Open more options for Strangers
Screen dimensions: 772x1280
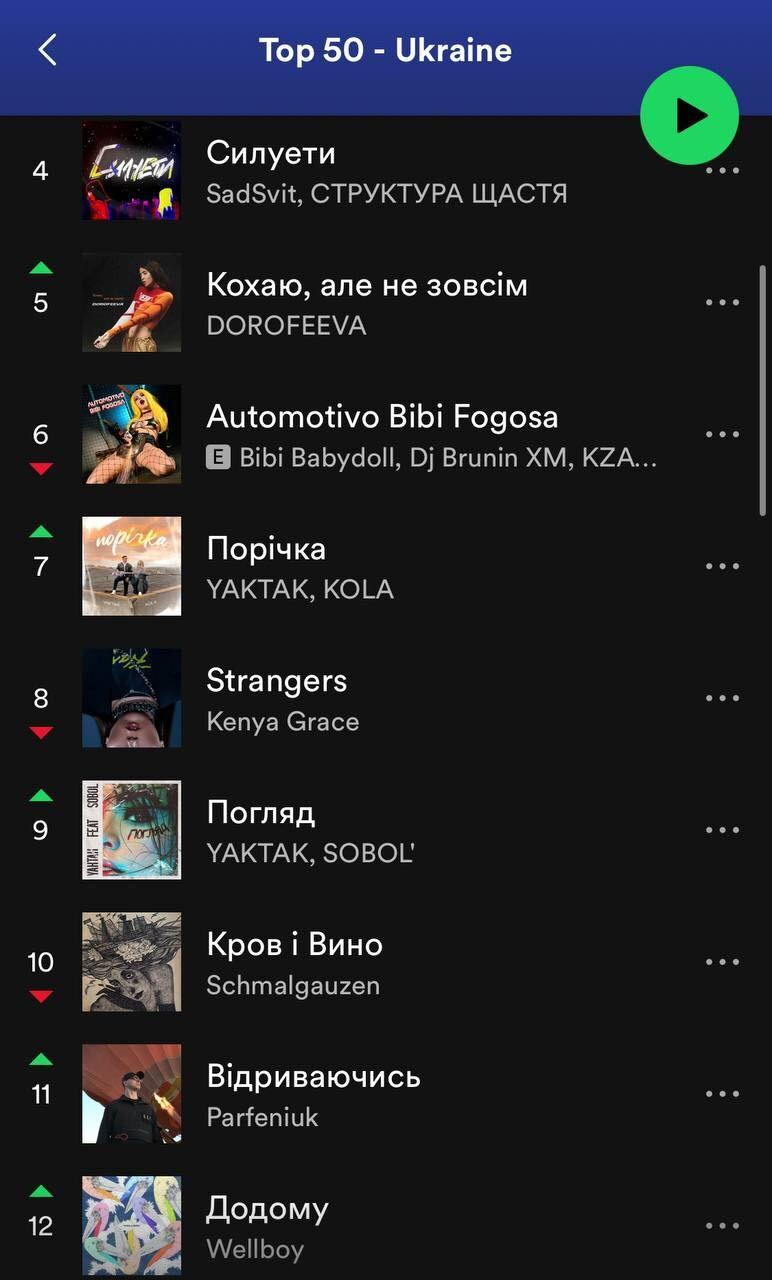click(722, 698)
